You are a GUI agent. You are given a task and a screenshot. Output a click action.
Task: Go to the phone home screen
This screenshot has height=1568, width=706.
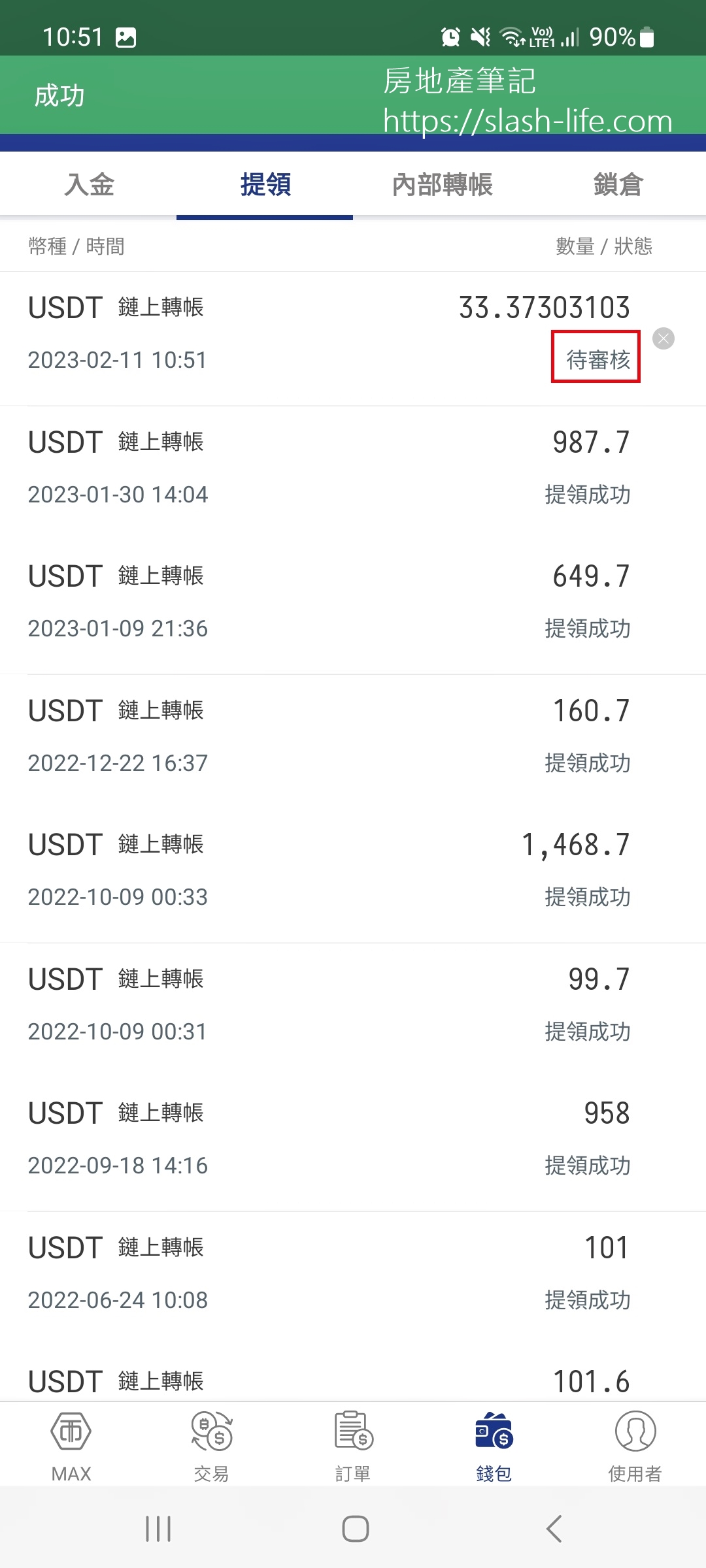click(355, 1529)
